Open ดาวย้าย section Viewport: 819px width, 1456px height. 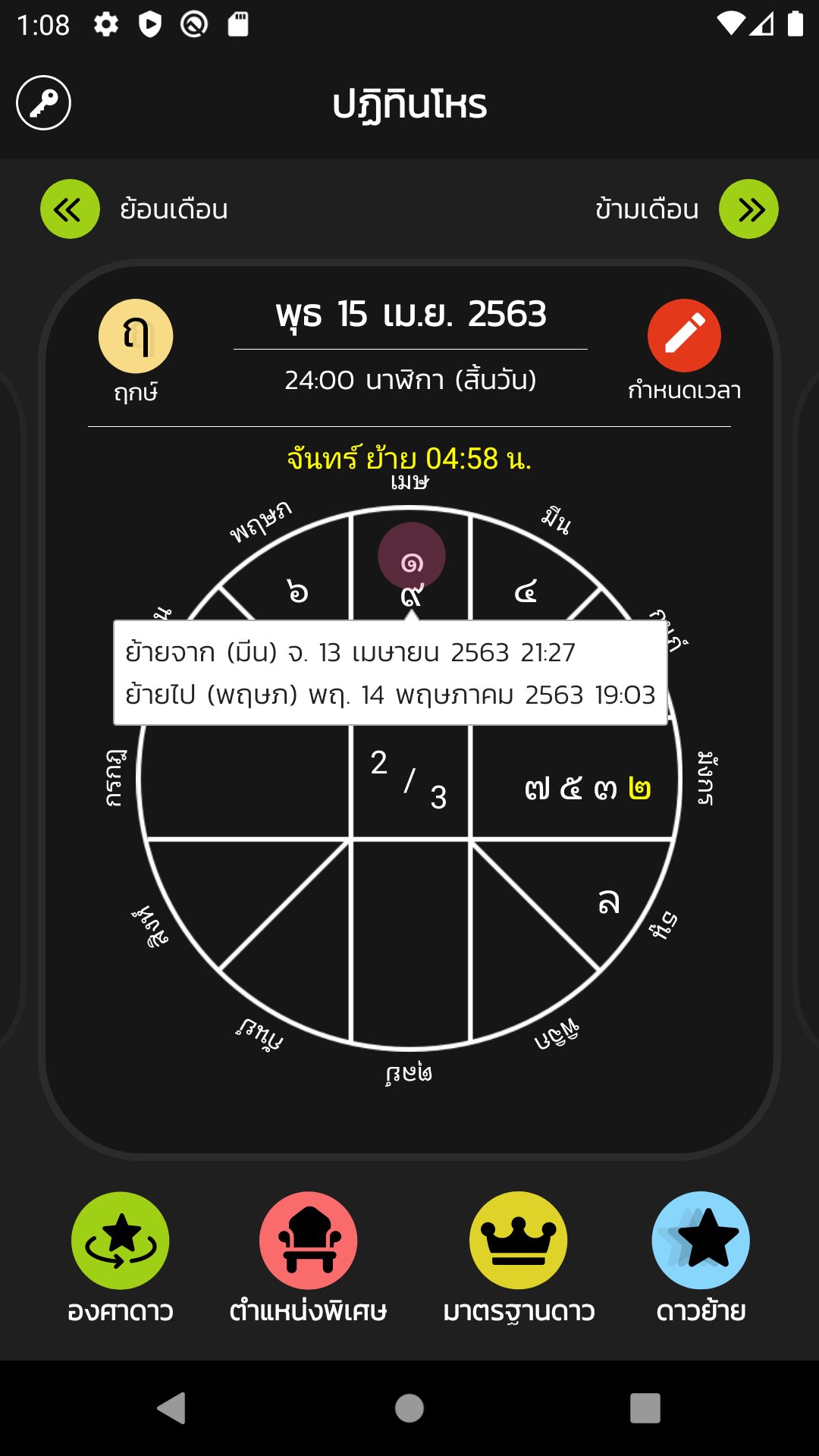(701, 1241)
